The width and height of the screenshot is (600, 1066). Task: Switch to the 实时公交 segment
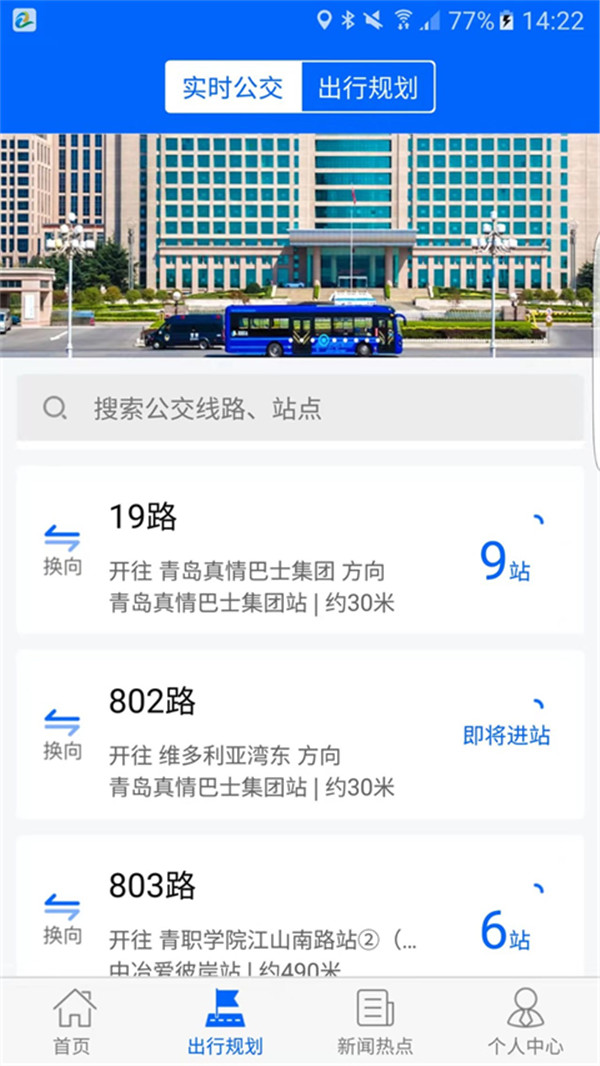[x=233, y=88]
